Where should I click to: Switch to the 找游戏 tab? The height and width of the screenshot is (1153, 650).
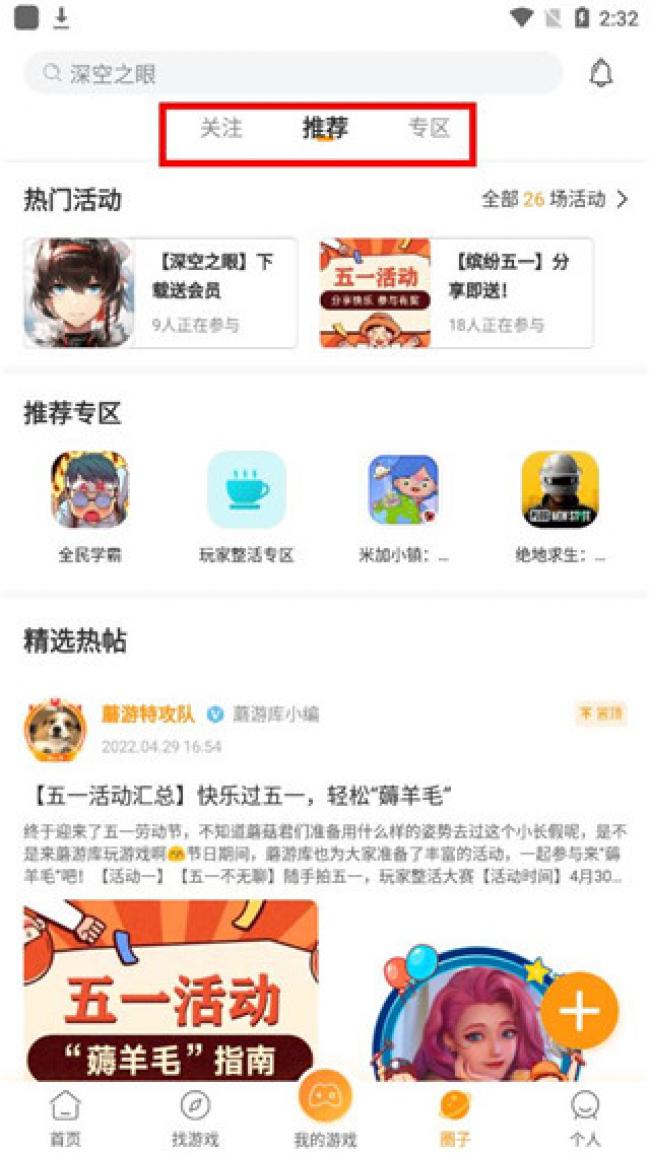tap(195, 1117)
